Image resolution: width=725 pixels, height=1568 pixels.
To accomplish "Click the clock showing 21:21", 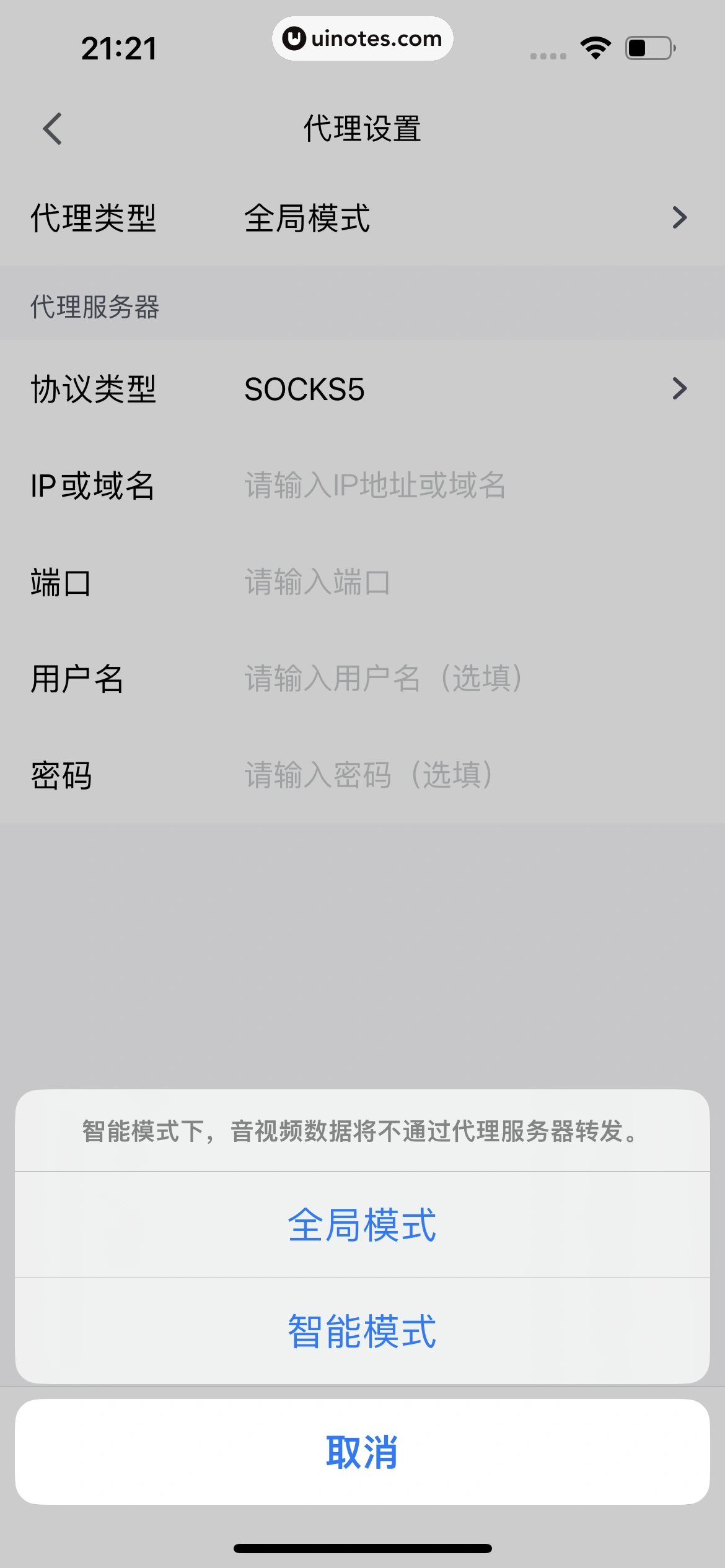I will pos(118,47).
